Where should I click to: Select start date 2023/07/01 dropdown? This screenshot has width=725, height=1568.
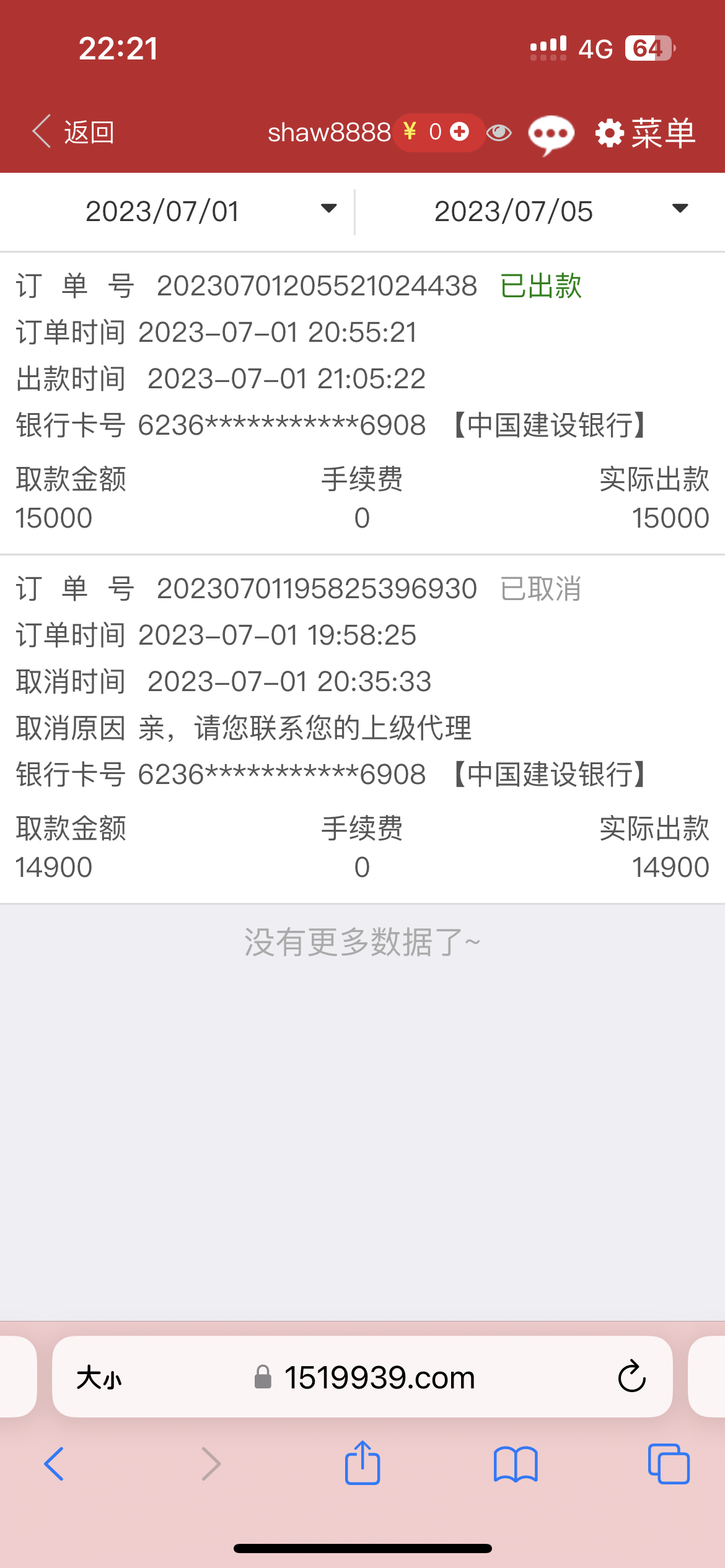[211, 211]
